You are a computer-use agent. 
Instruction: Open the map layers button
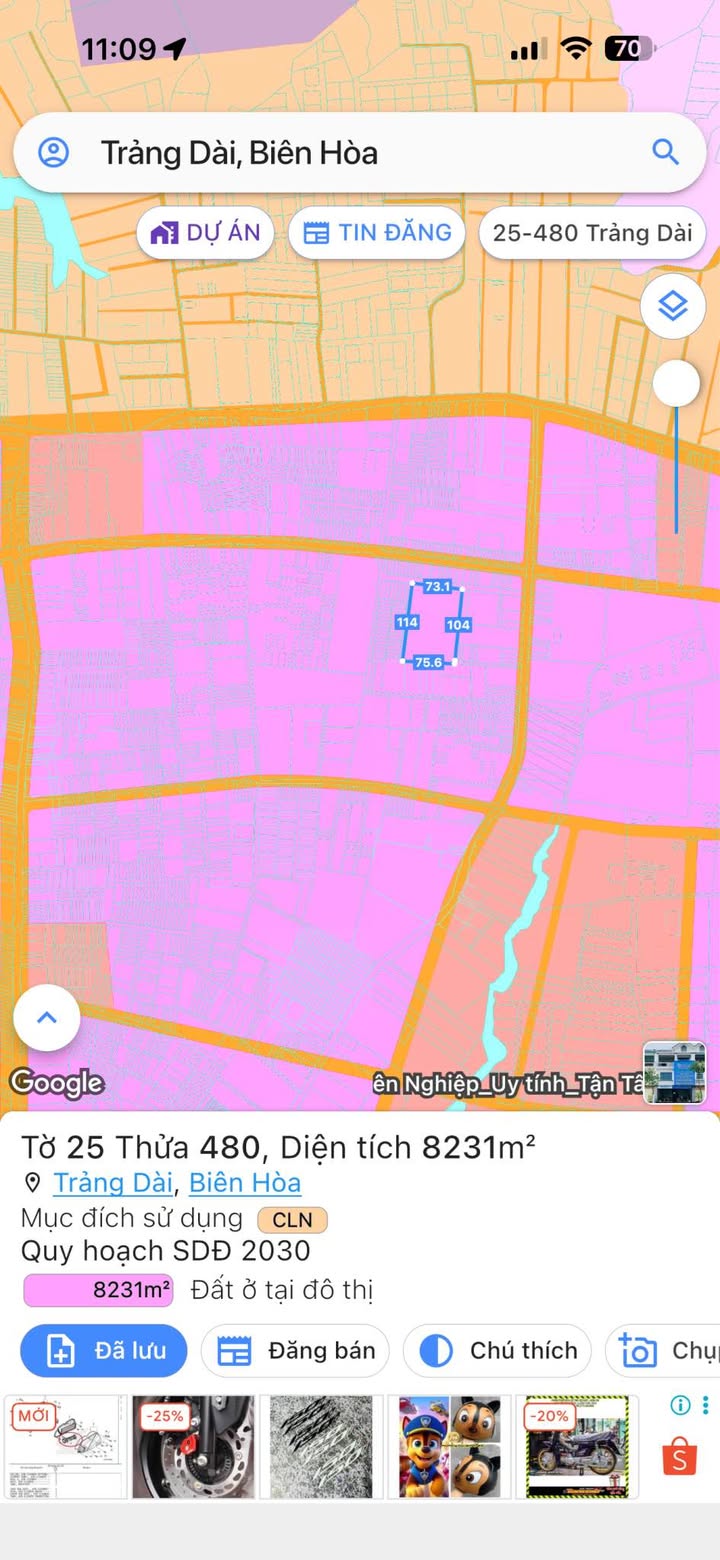click(673, 306)
